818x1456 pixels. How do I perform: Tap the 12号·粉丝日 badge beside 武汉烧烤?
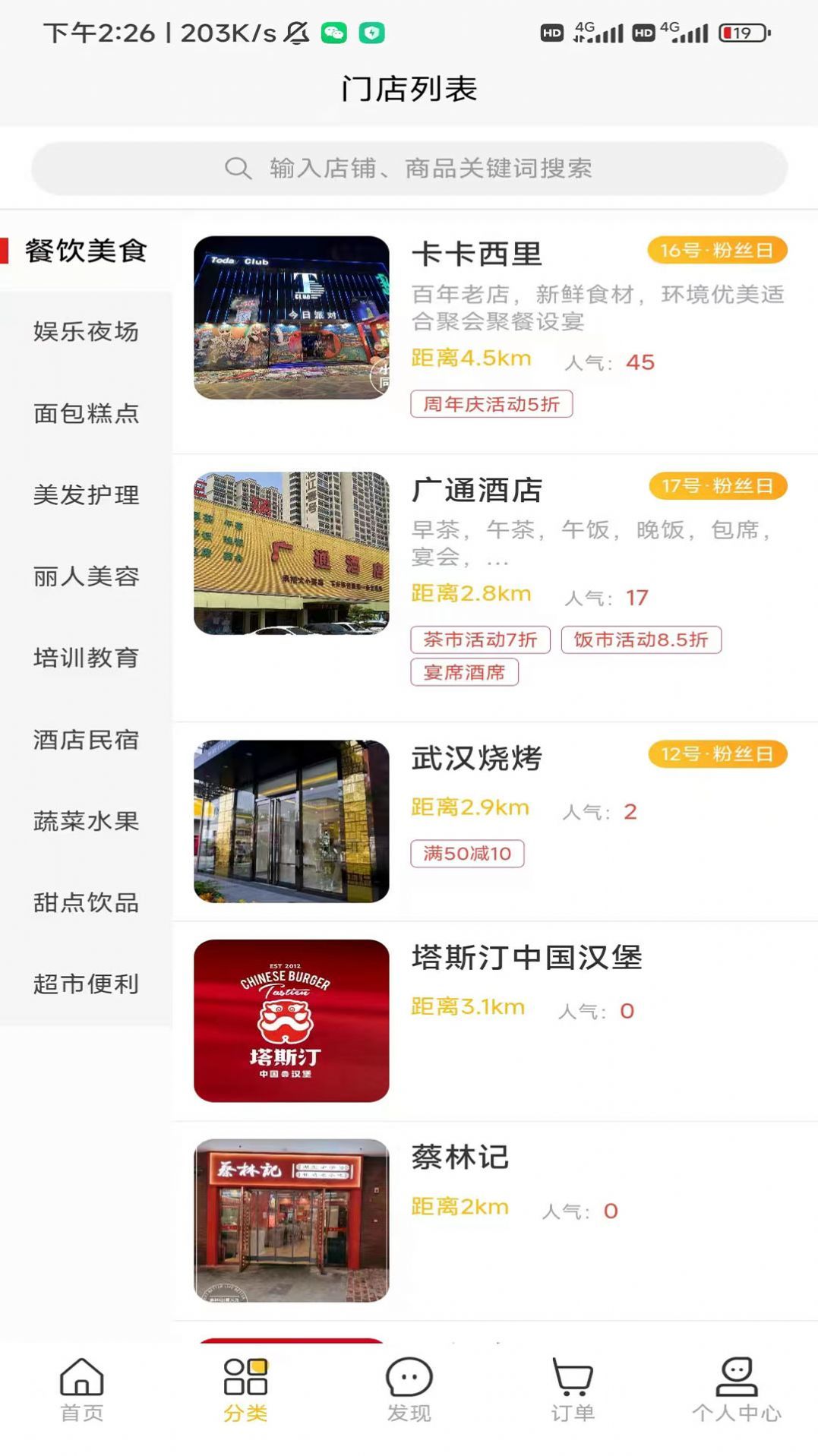(715, 755)
